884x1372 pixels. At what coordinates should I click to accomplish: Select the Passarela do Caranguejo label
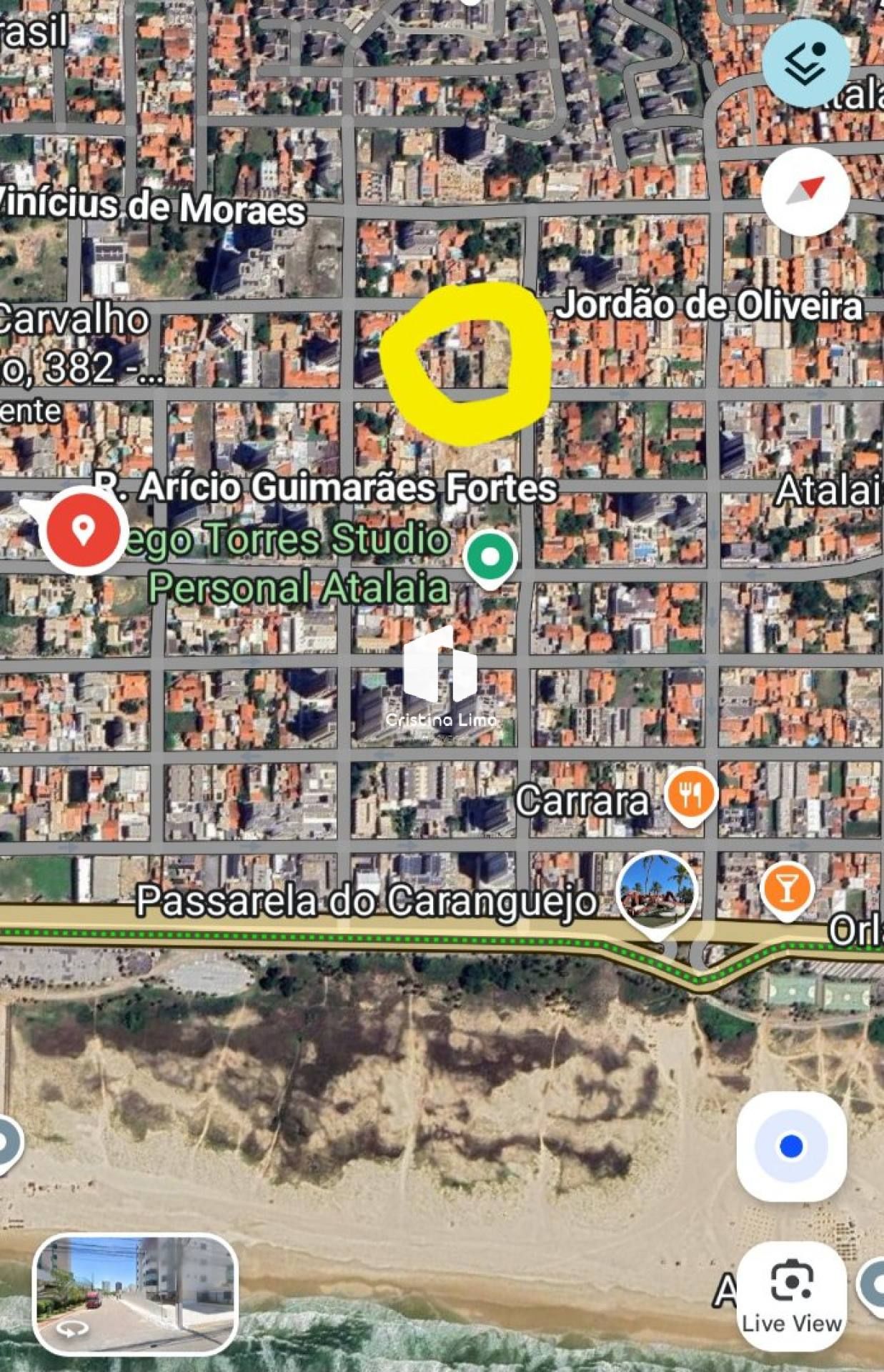coord(367,902)
